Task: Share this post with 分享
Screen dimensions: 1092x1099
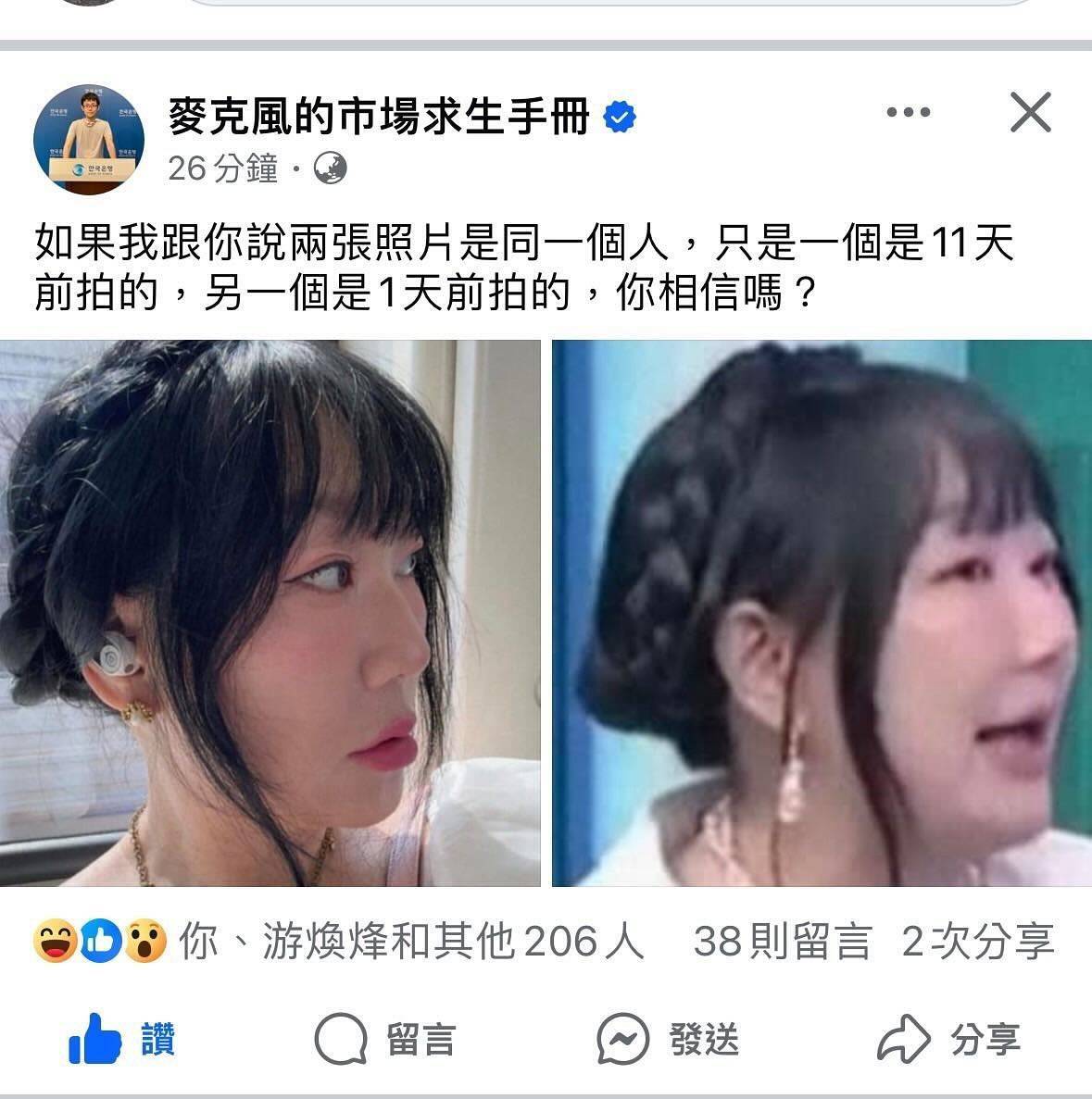Action: pos(949,1039)
